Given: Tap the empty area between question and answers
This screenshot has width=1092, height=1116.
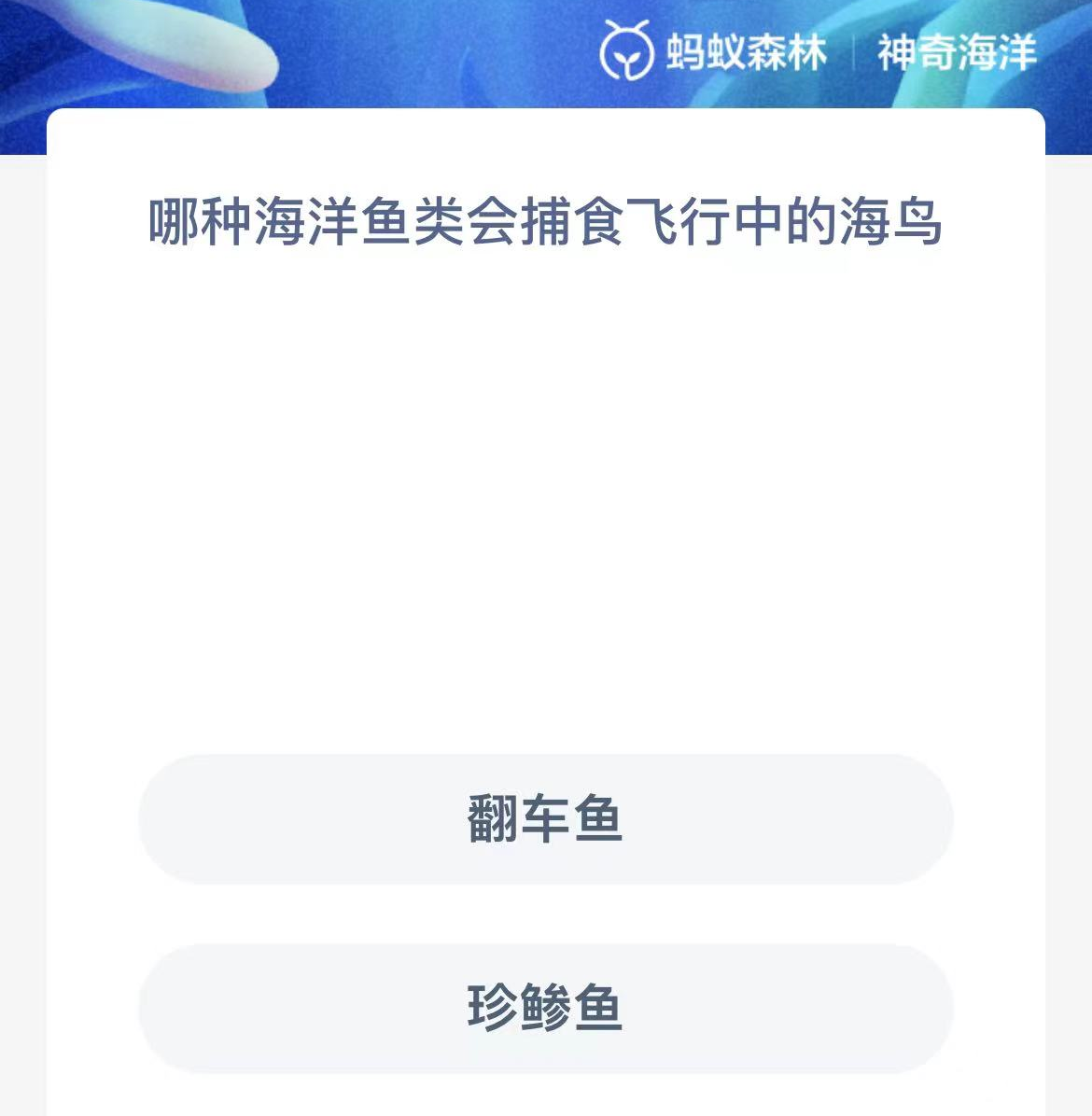Looking at the screenshot, I should [x=545, y=513].
